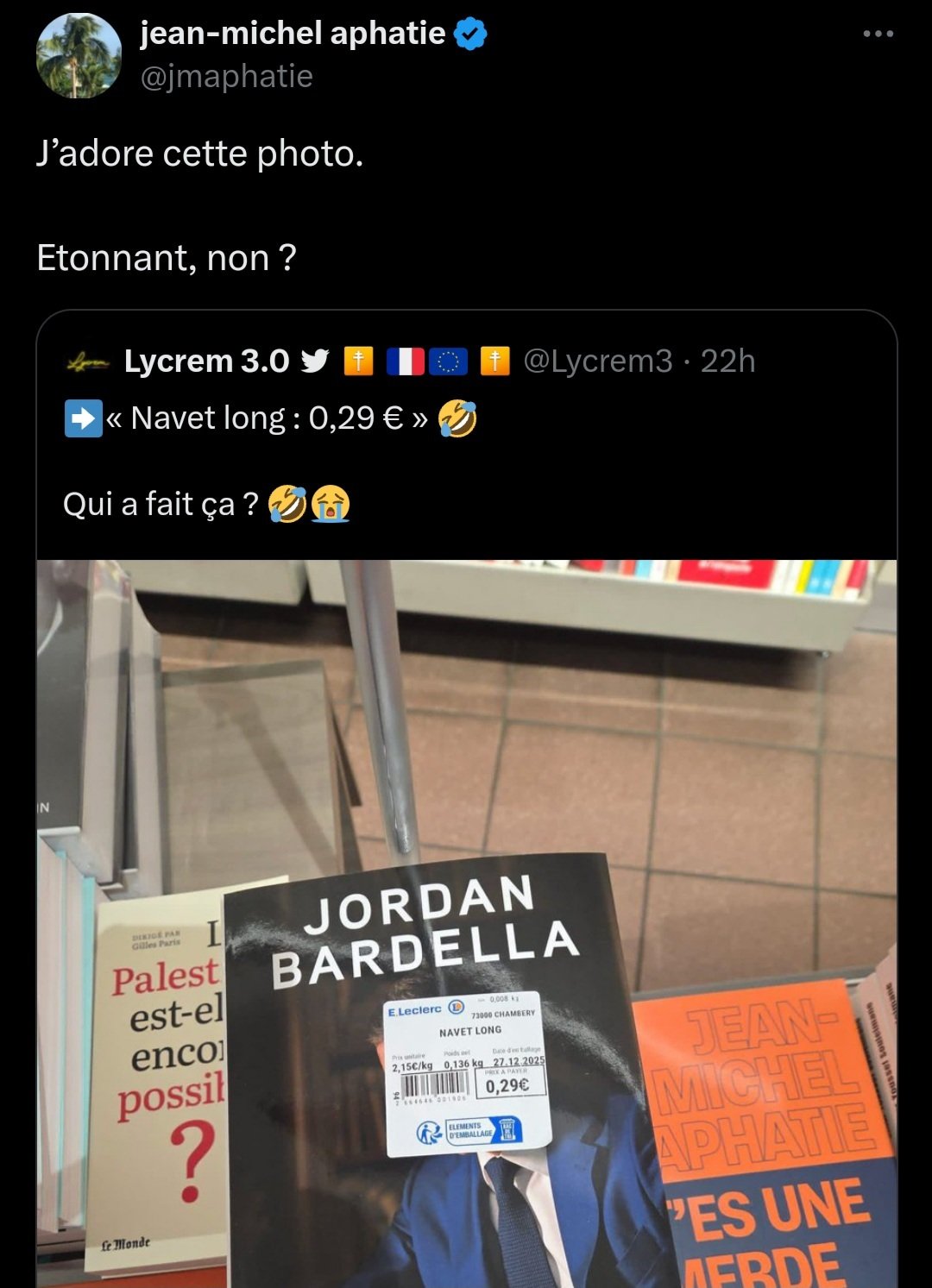Open the @jmaphatie profile handle
The width and height of the screenshot is (932, 1288).
tap(226, 77)
